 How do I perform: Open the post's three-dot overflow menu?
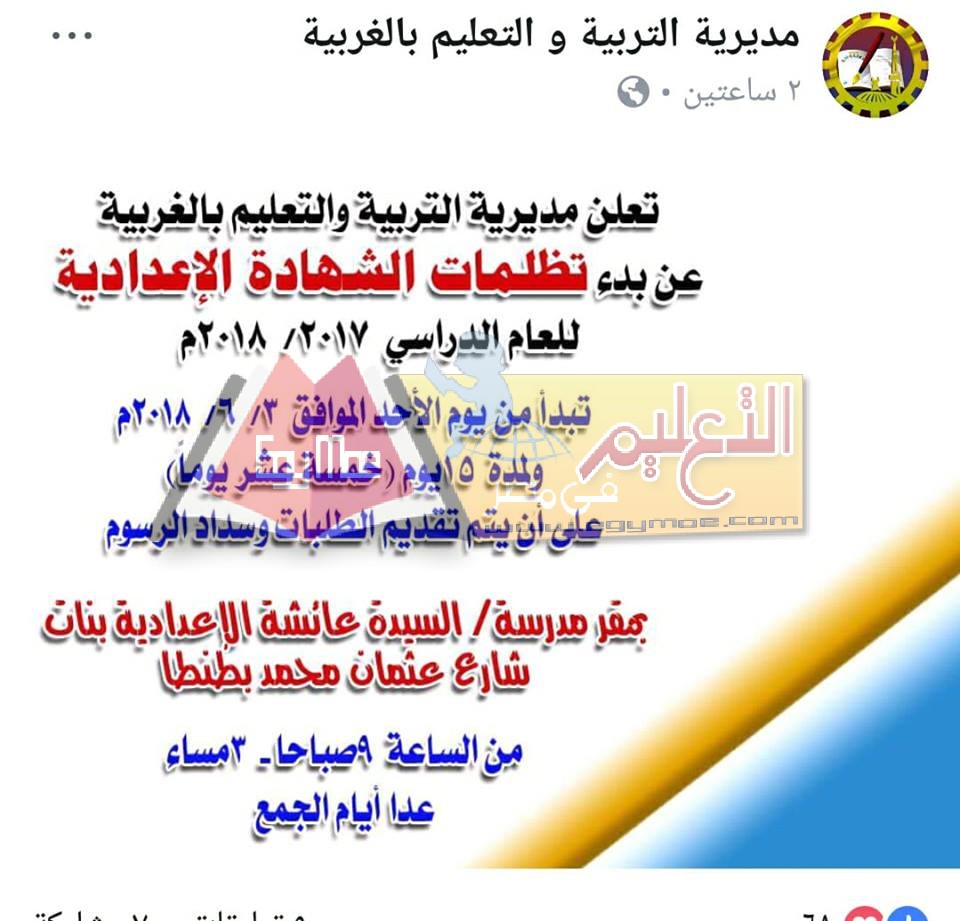[71, 36]
